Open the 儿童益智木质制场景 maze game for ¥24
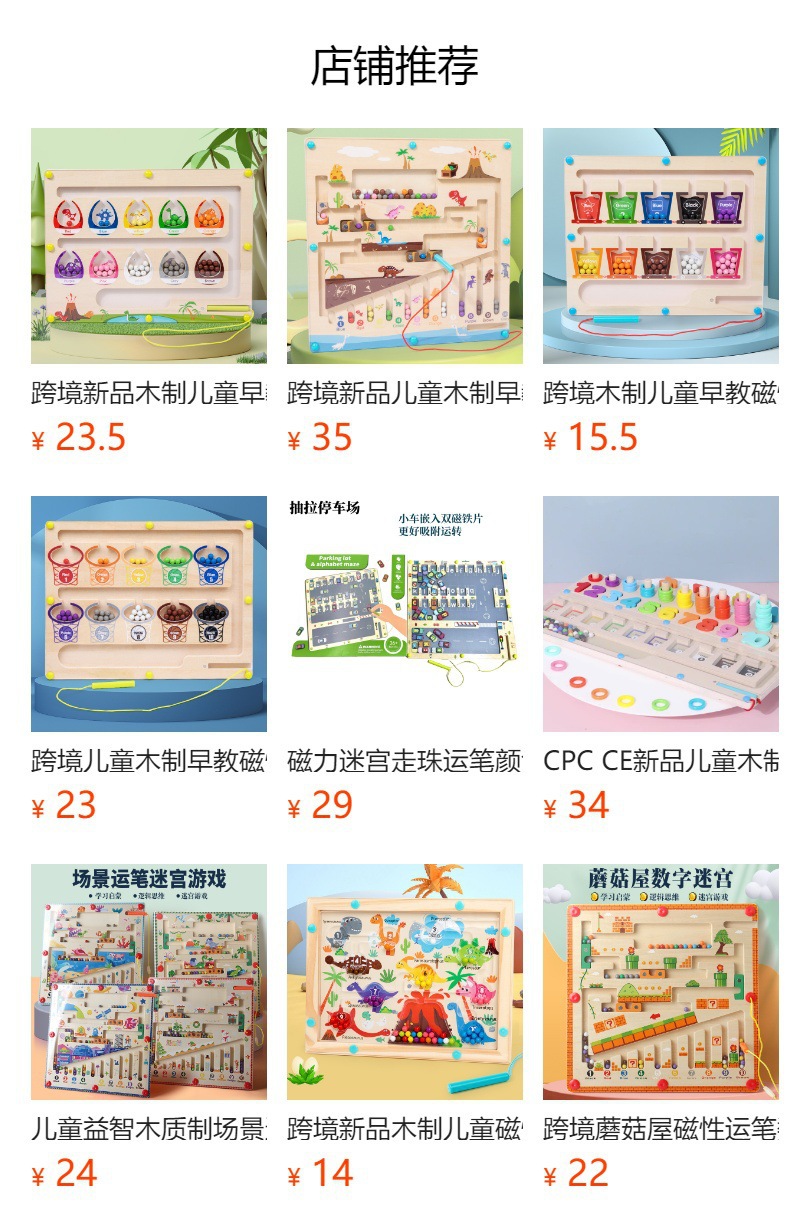Viewport: 790px width, 1232px height. click(x=148, y=982)
